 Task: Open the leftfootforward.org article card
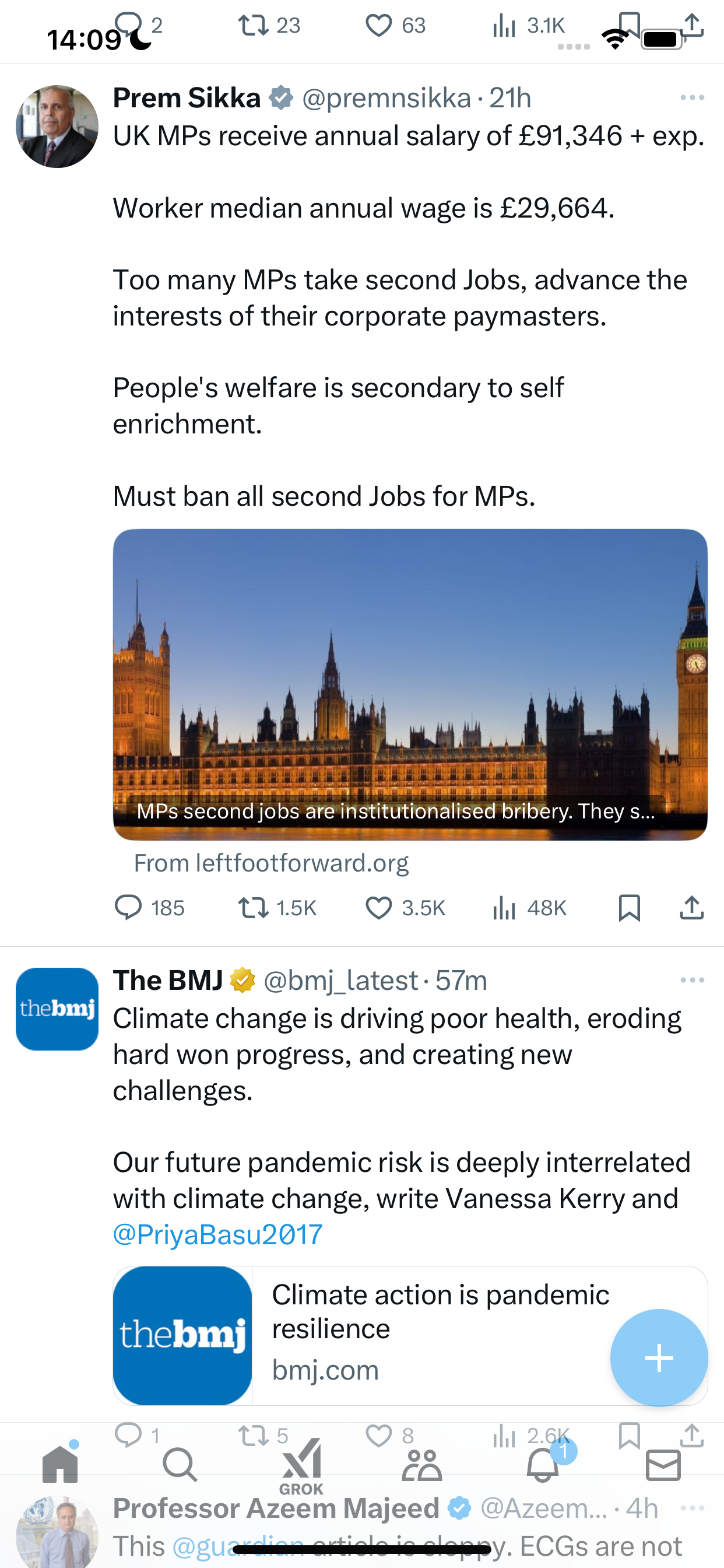click(410, 685)
